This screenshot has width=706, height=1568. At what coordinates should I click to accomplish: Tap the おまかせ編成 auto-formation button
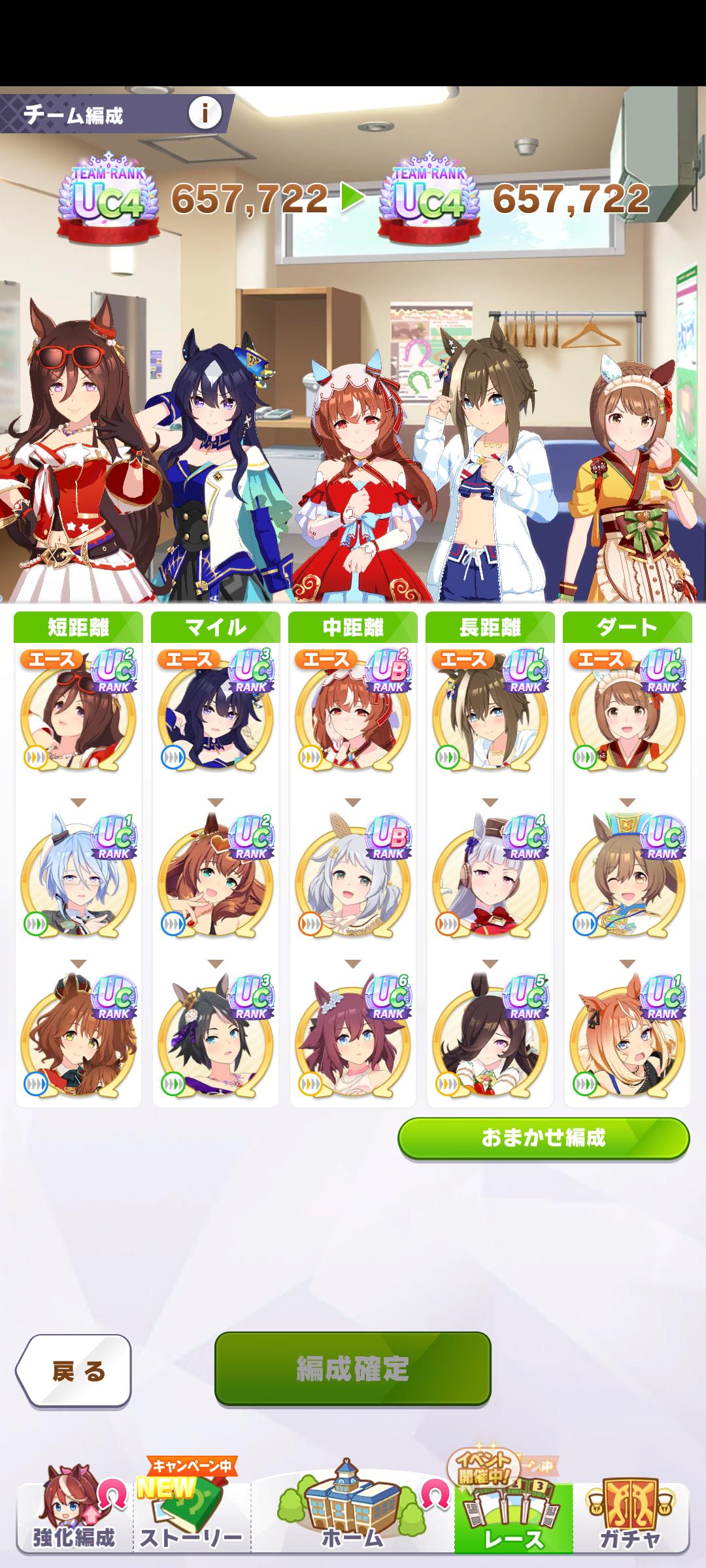point(543,1138)
